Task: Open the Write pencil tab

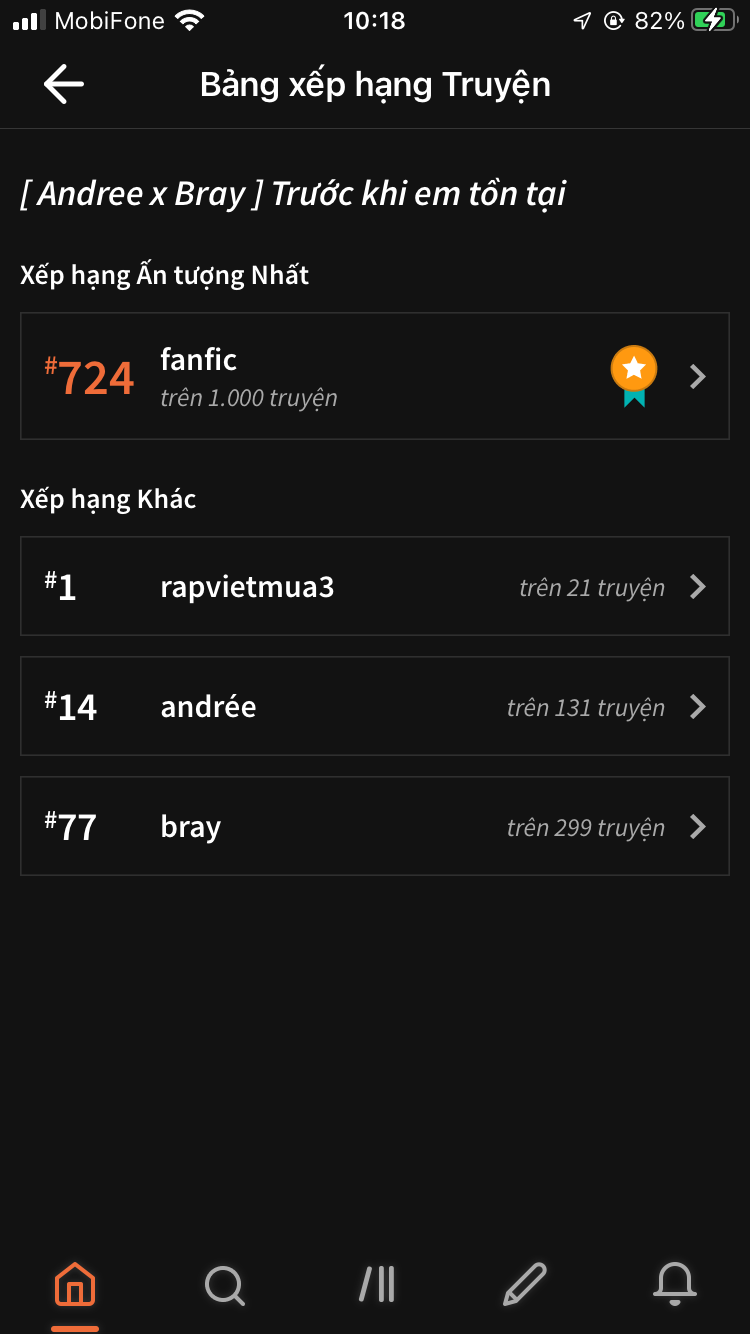Action: point(525,1284)
